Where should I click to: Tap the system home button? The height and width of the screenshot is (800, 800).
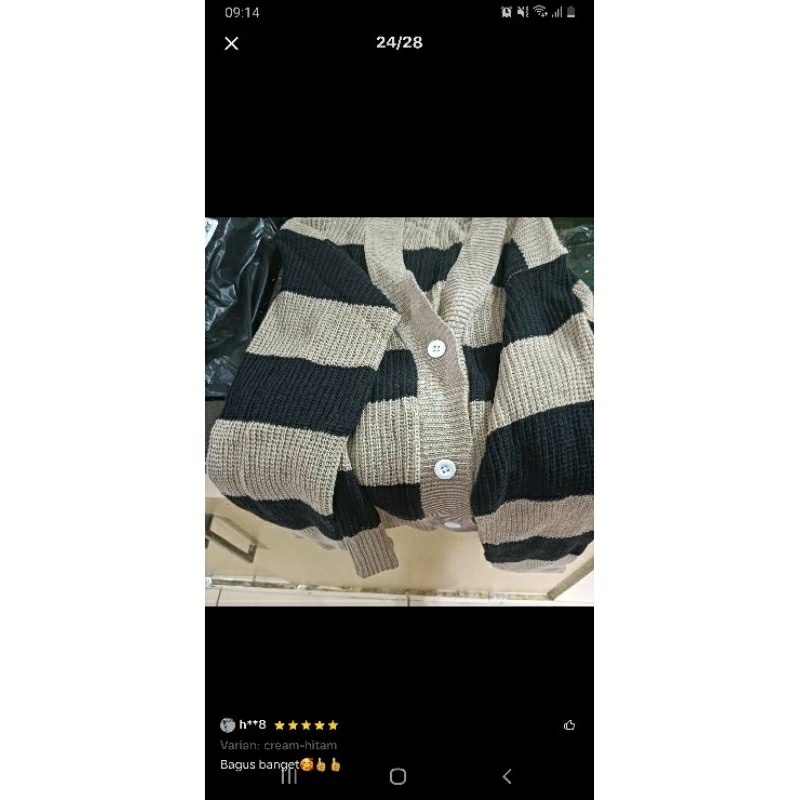(398, 776)
